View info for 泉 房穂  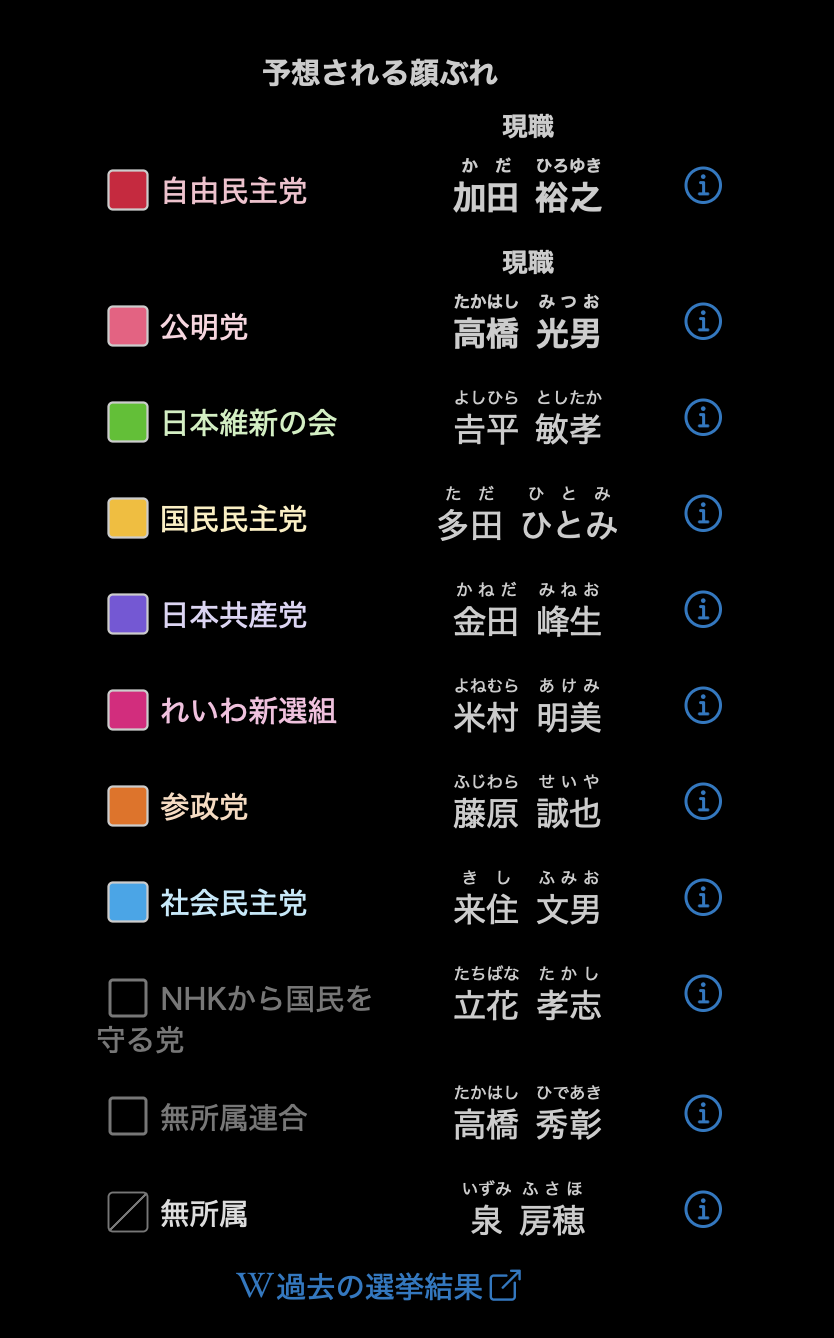tap(703, 1209)
